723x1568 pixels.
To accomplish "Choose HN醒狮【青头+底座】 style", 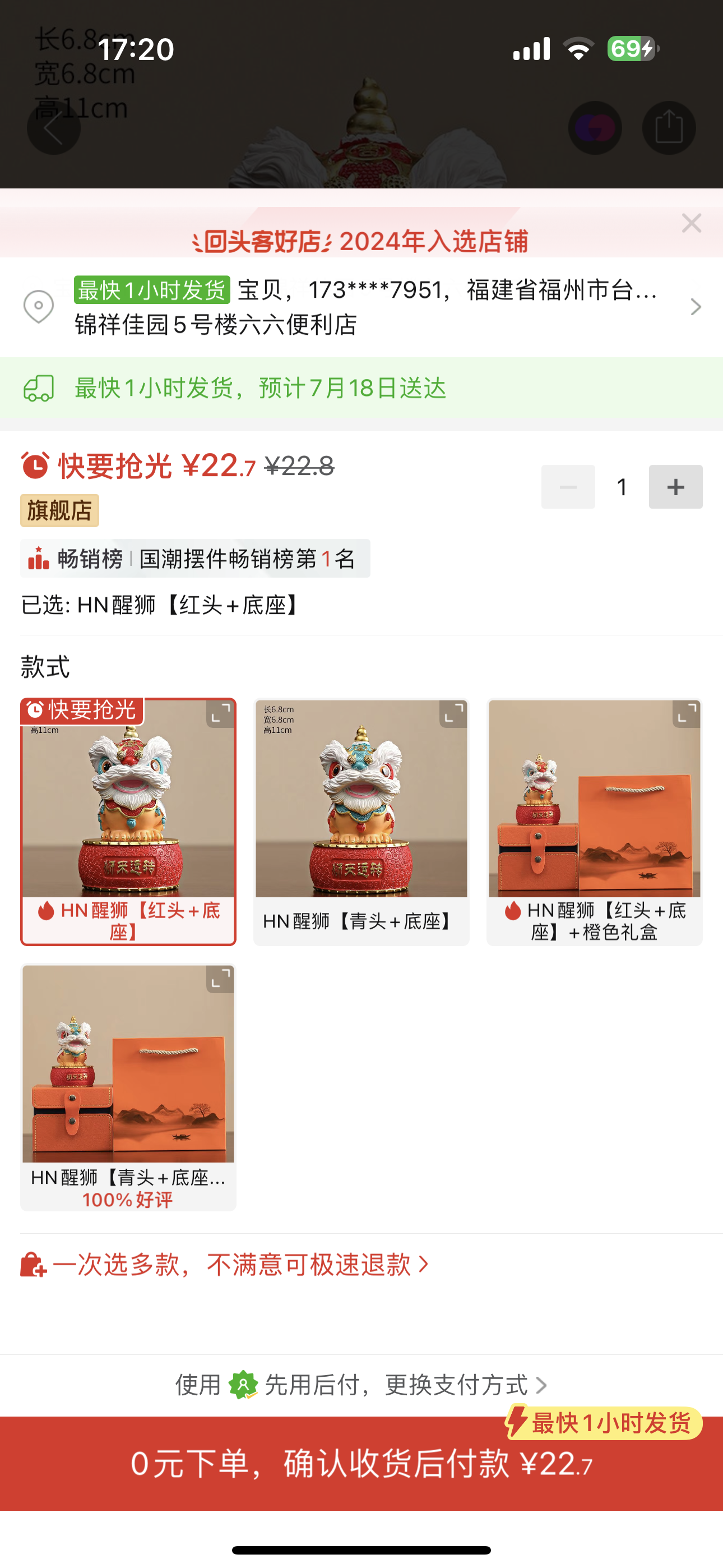I will point(361,821).
